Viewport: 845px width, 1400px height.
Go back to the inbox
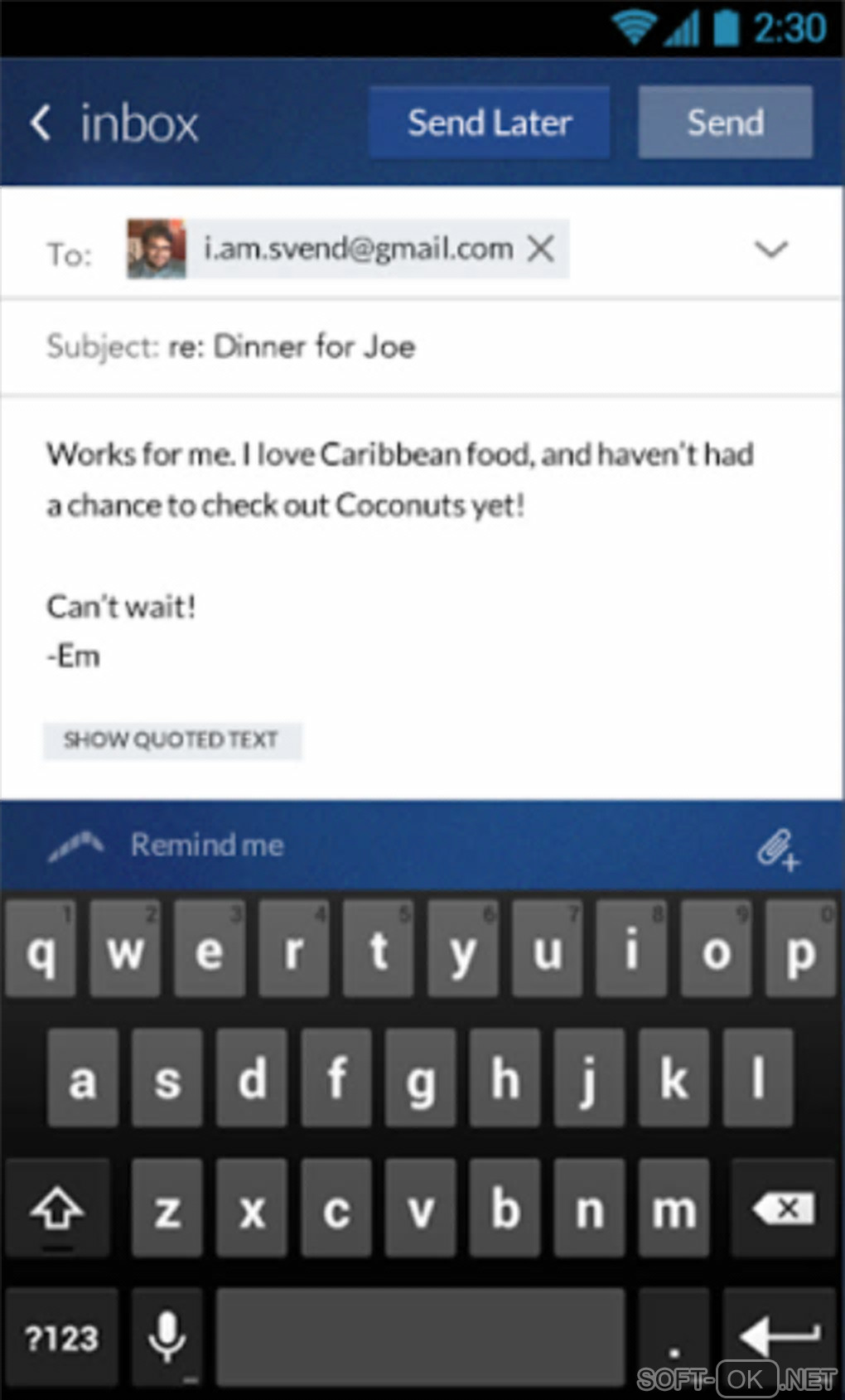(114, 124)
